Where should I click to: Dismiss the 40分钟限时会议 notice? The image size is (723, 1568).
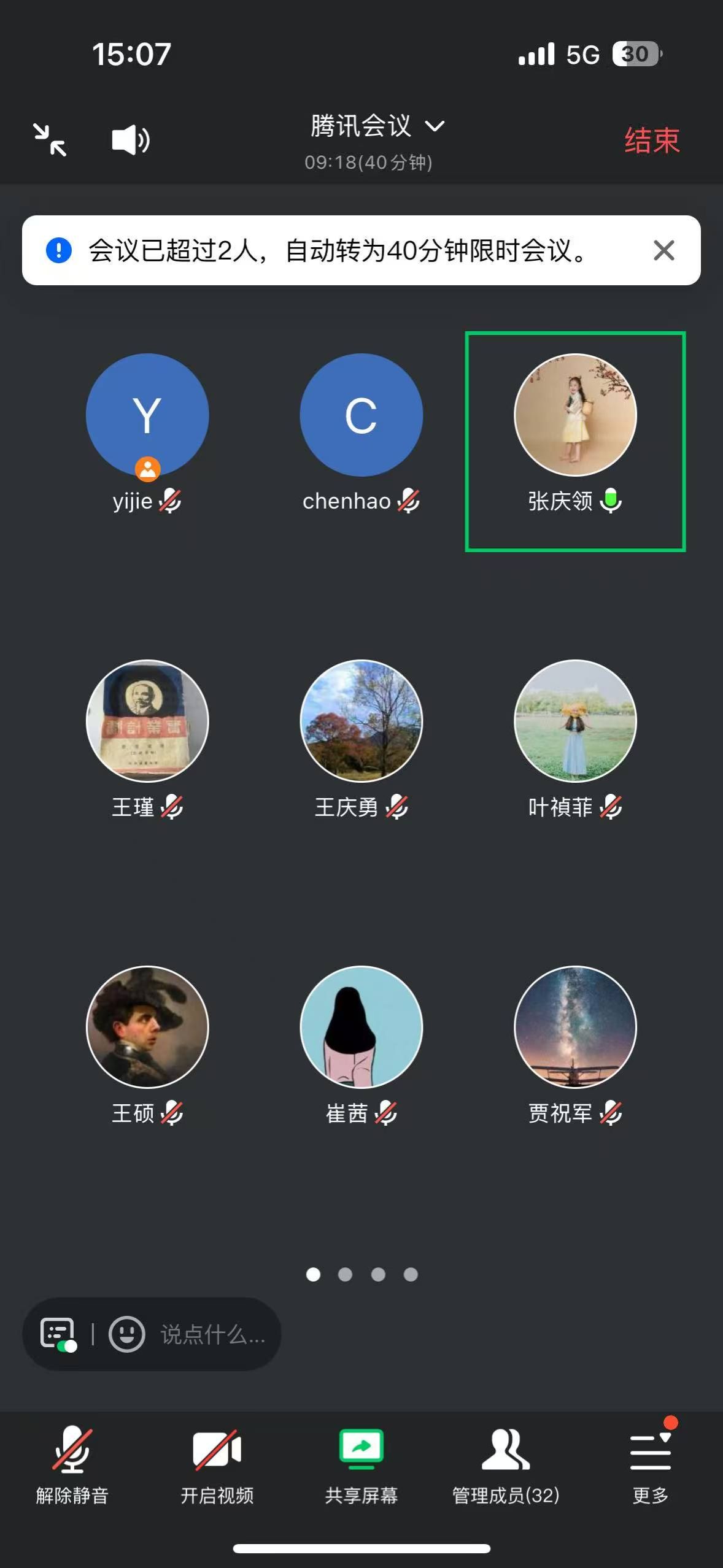(663, 250)
